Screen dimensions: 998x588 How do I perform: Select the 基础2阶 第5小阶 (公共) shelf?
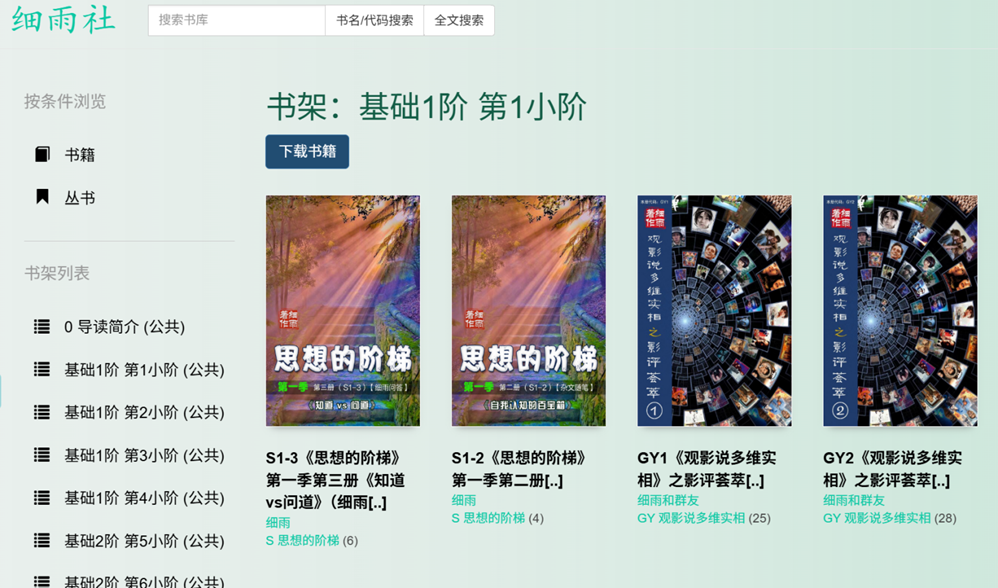pos(144,541)
